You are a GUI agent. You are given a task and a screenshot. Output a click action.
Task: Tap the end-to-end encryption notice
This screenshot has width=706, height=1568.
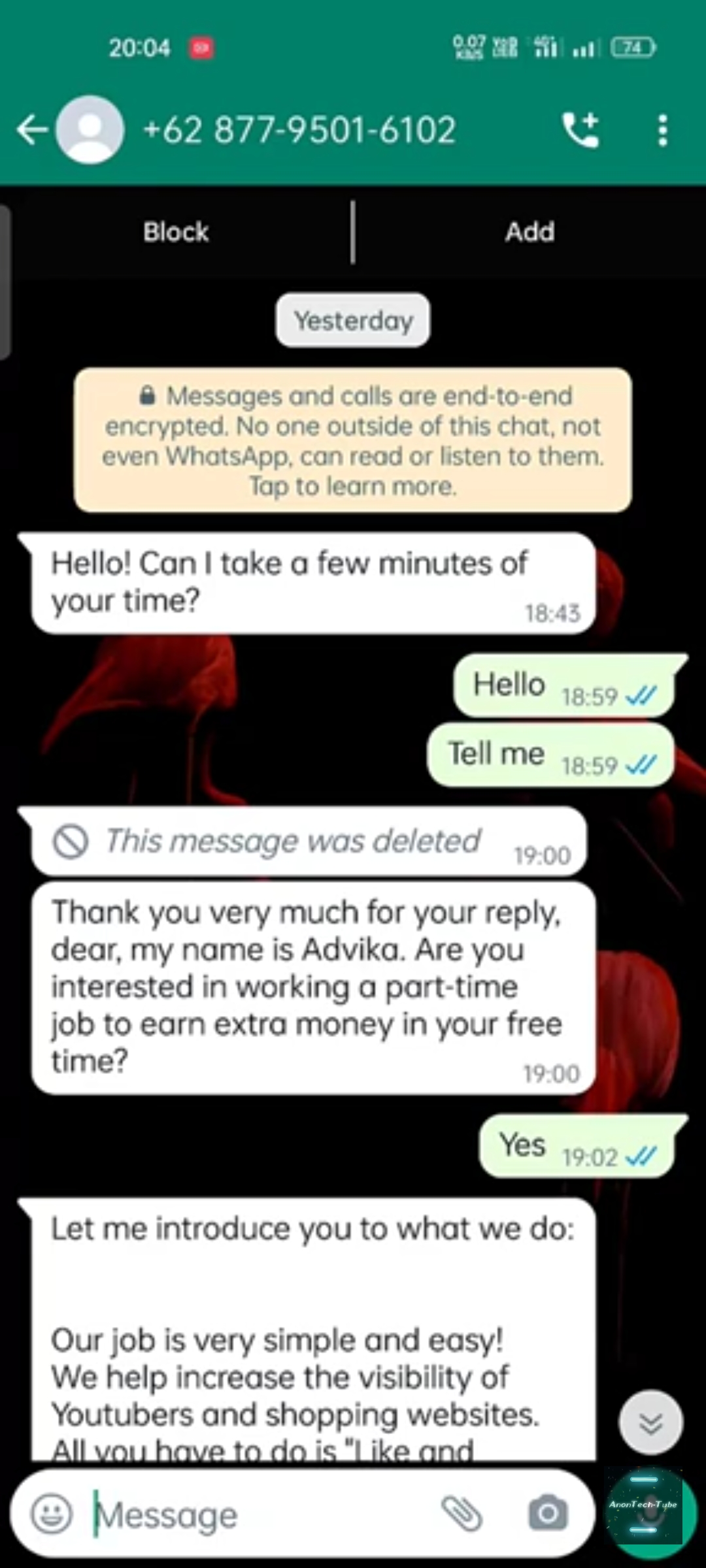353,440
